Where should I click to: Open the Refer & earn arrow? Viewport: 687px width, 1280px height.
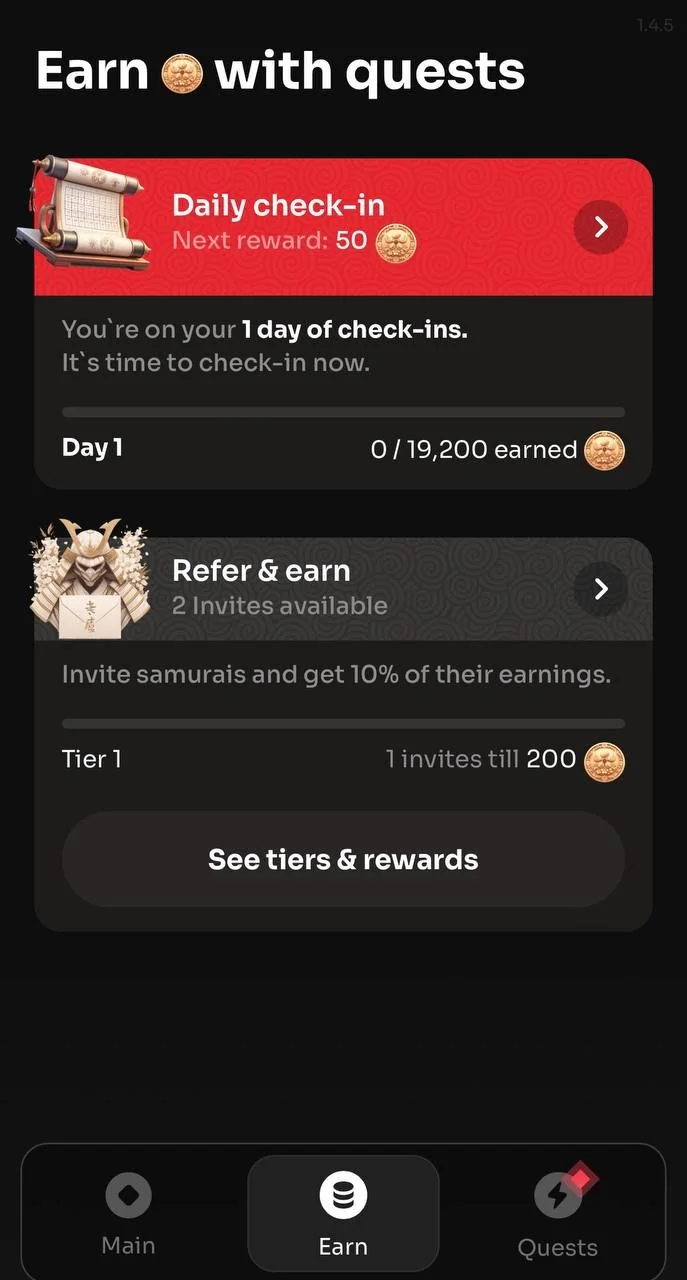(x=601, y=589)
